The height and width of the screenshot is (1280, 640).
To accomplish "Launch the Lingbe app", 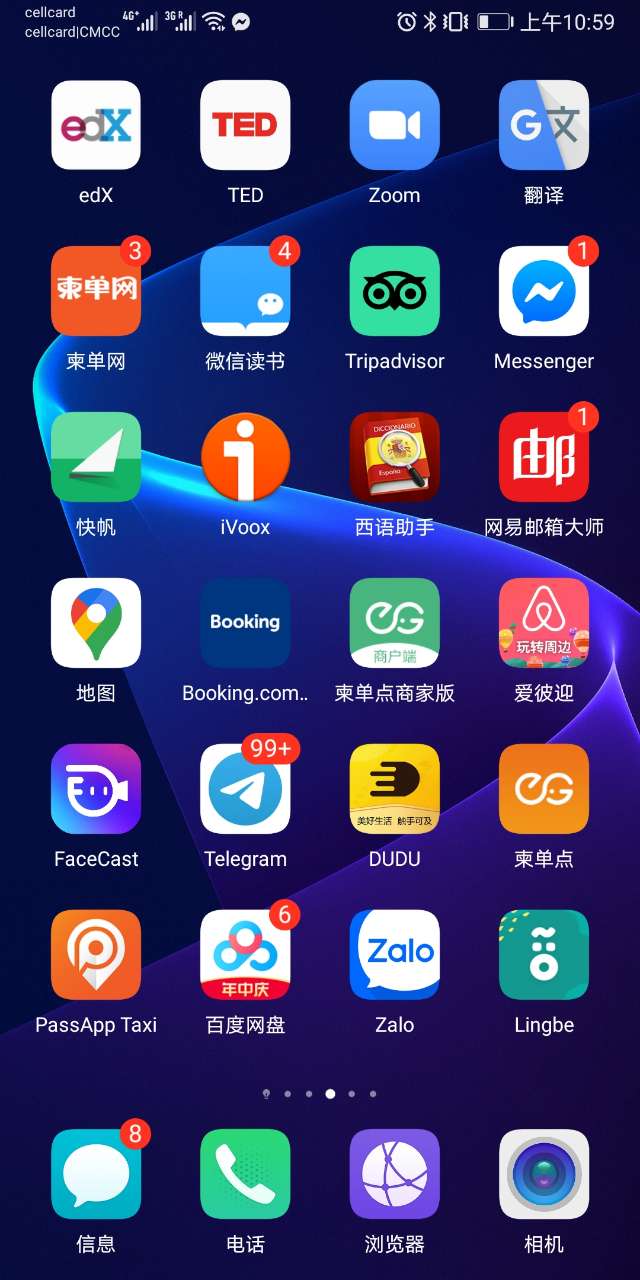I will [543, 956].
